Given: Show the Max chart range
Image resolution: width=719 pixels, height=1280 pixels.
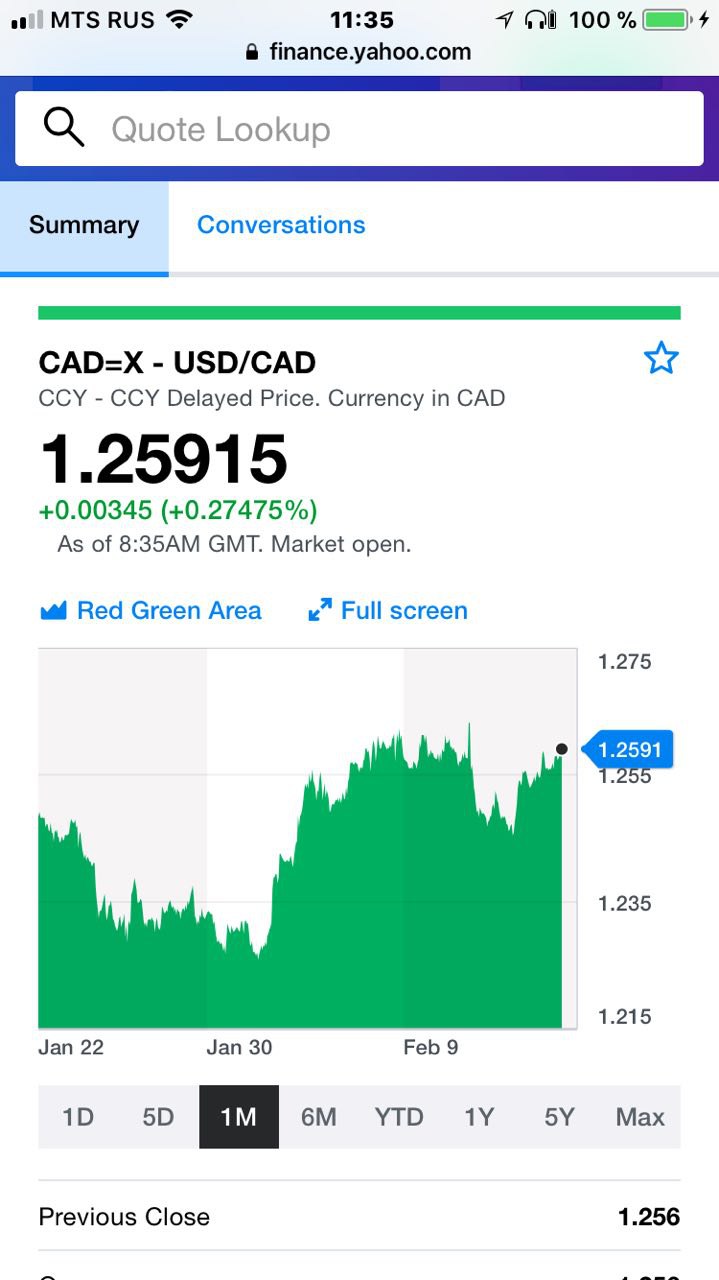Looking at the screenshot, I should click(641, 1117).
